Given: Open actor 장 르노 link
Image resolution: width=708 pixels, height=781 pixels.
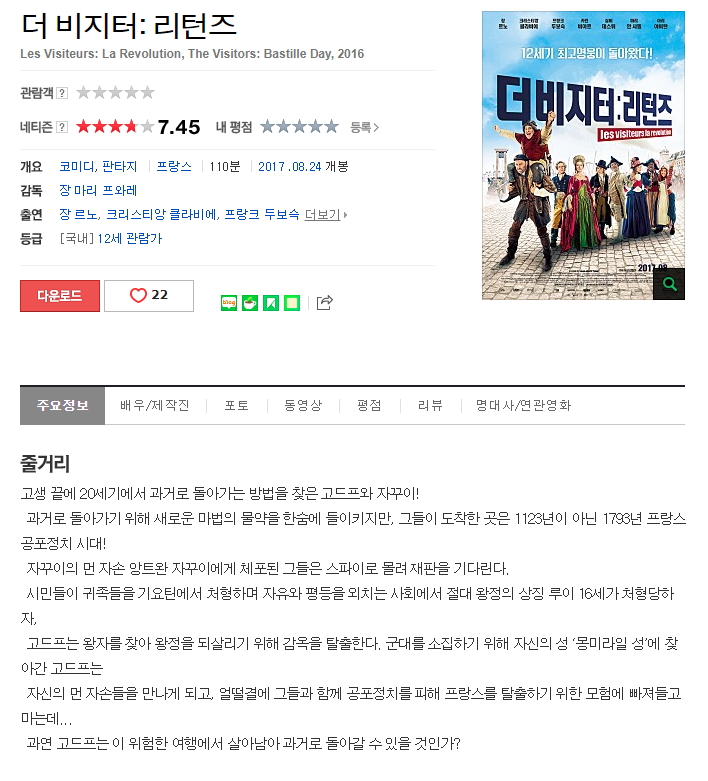Looking at the screenshot, I should [78, 214].
